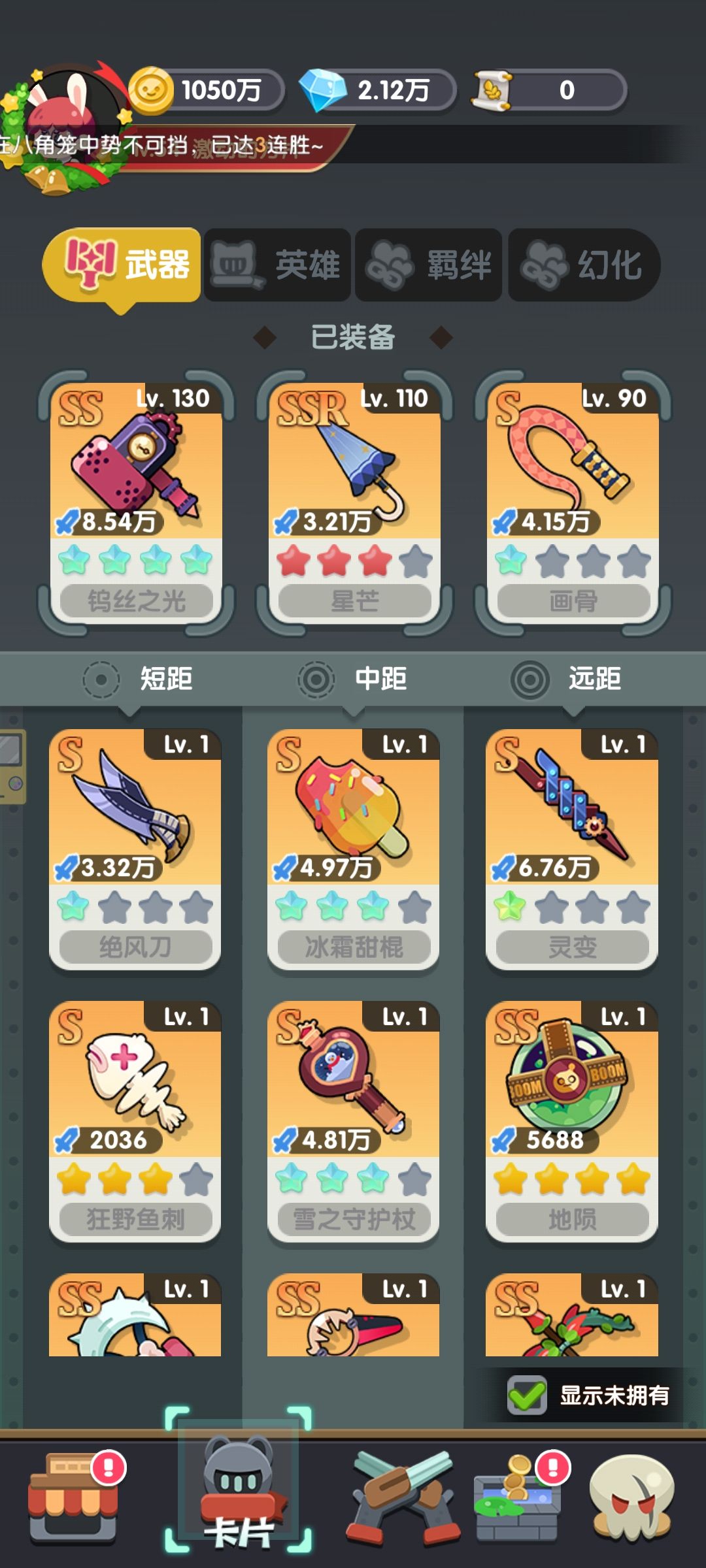This screenshot has width=706, height=1568.
Task: Open the 地陨 weapon card
Action: [x=572, y=1121]
